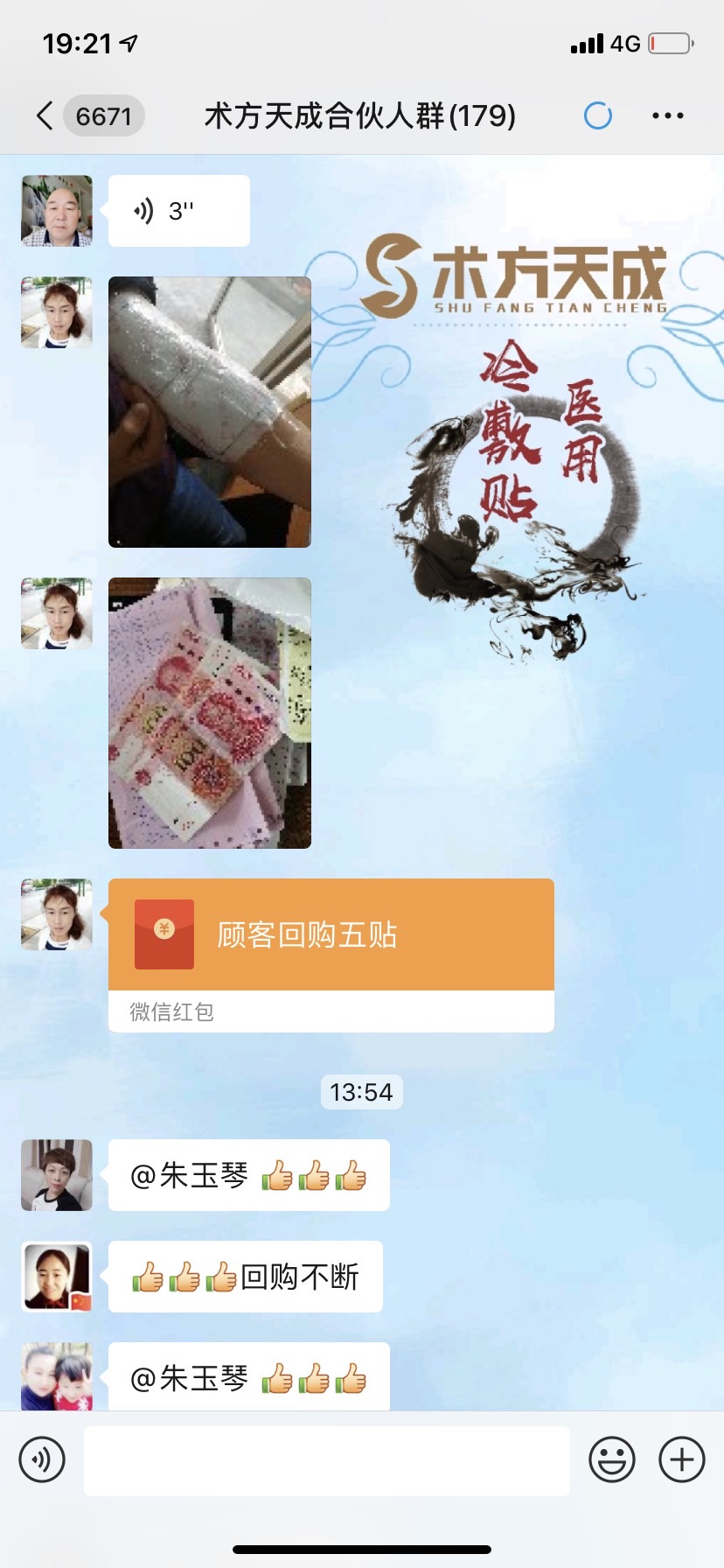View the photo of 100 yuan banknotes
The image size is (724, 1568).
[x=210, y=713]
